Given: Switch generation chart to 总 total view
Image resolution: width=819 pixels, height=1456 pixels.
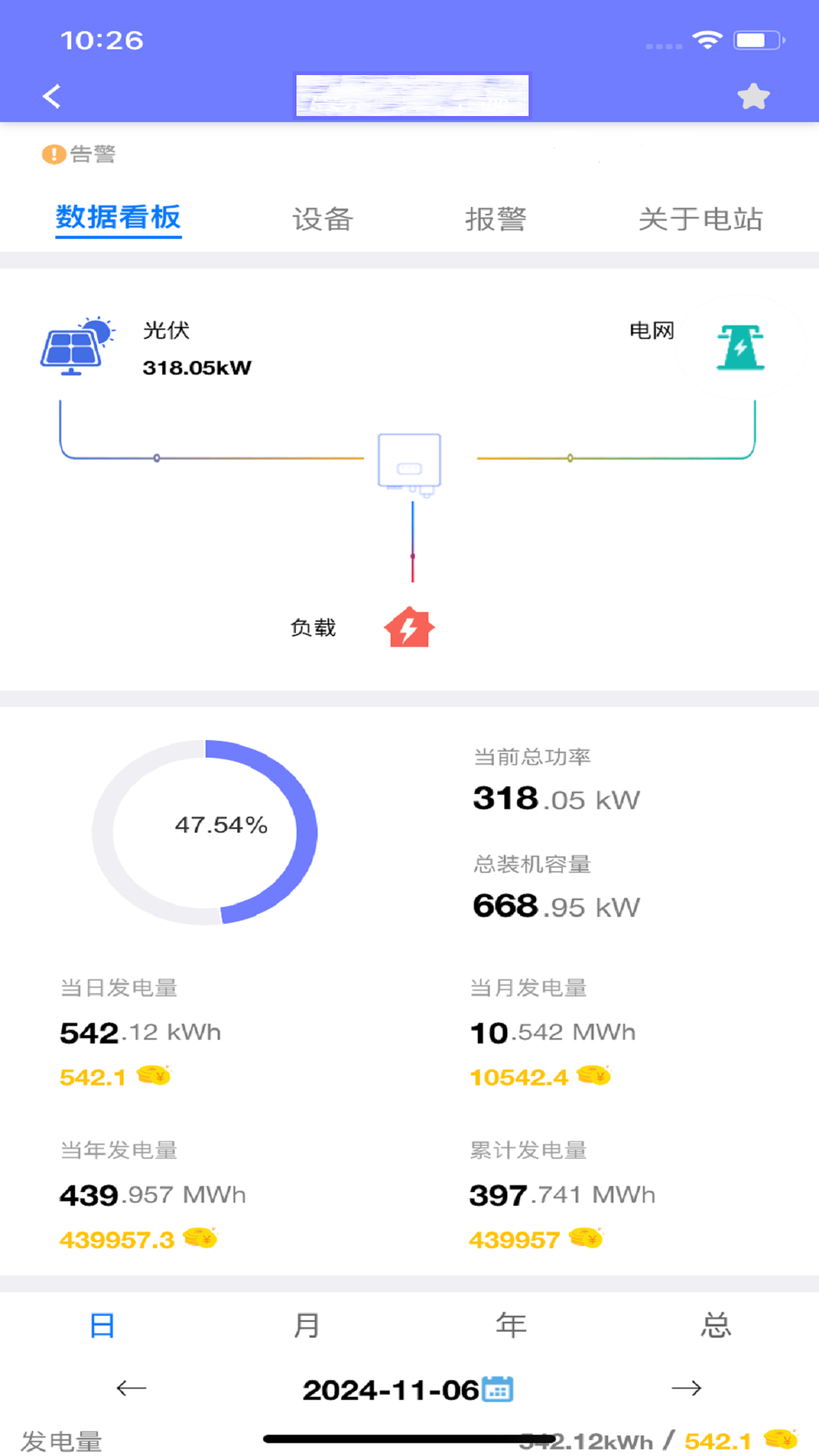Looking at the screenshot, I should tap(715, 1325).
